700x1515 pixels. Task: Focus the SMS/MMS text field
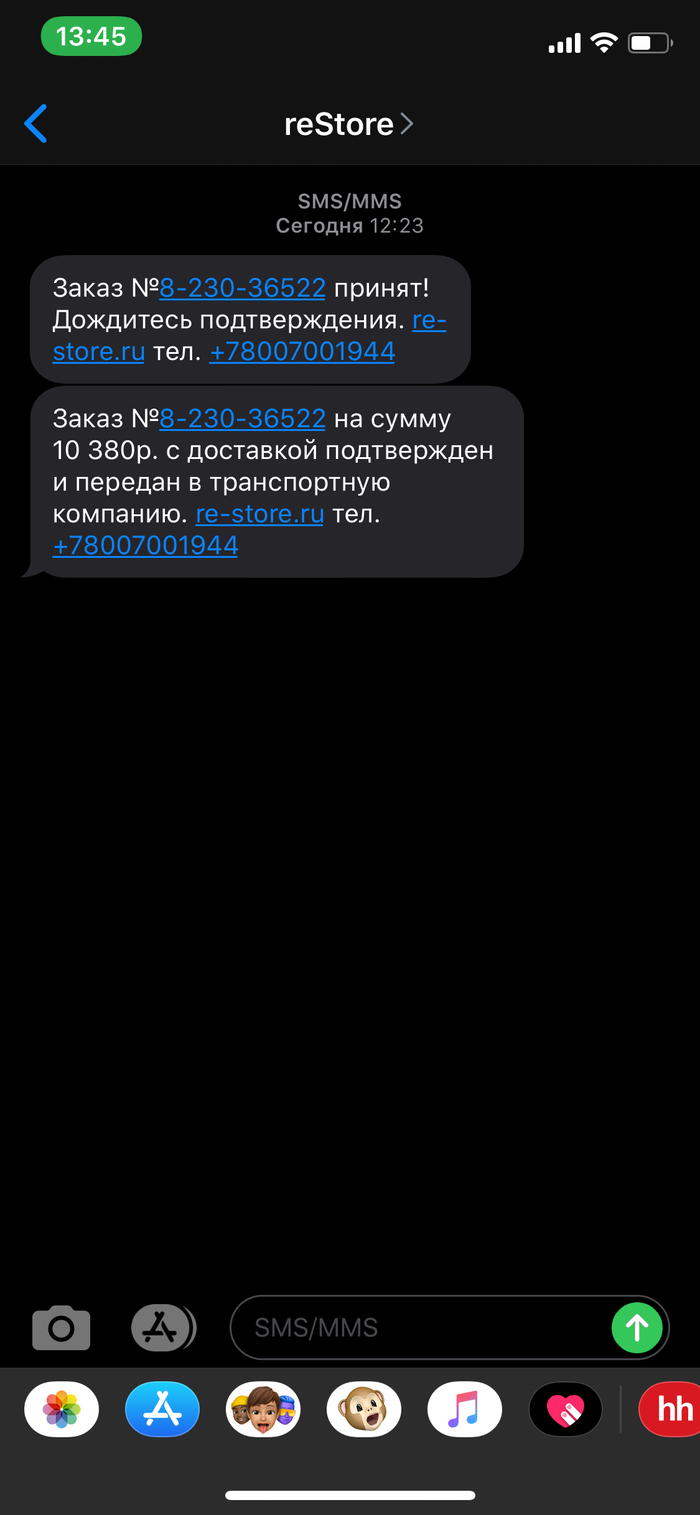(x=420, y=1328)
